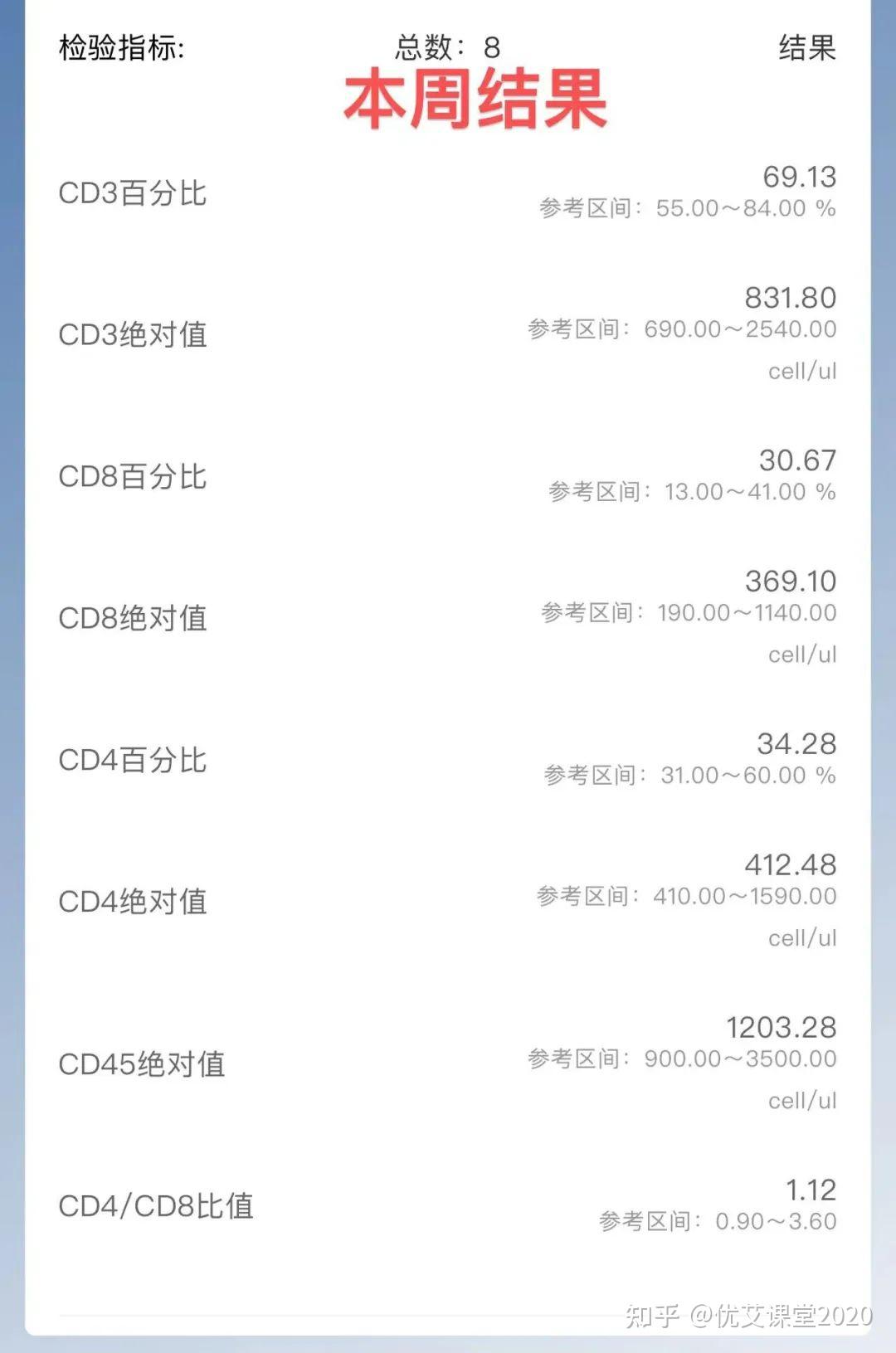Click the cell/ul unit under CD45
896x1353 pixels.
[801, 1101]
